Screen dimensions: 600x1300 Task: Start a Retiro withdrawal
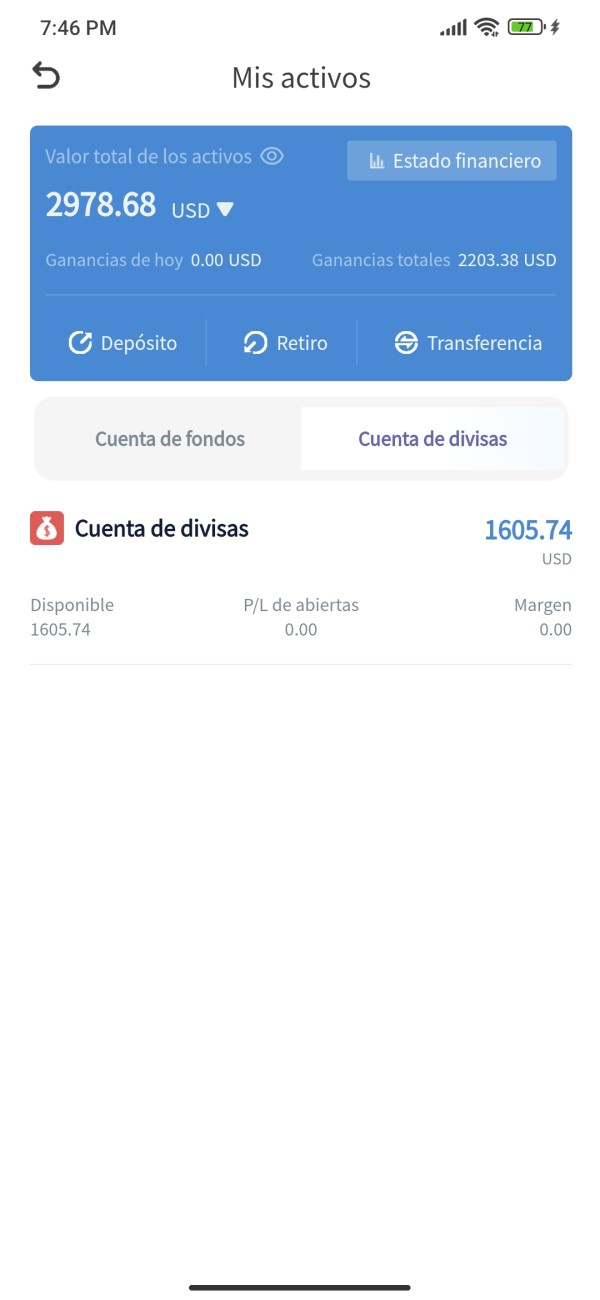pyautogui.click(x=285, y=343)
